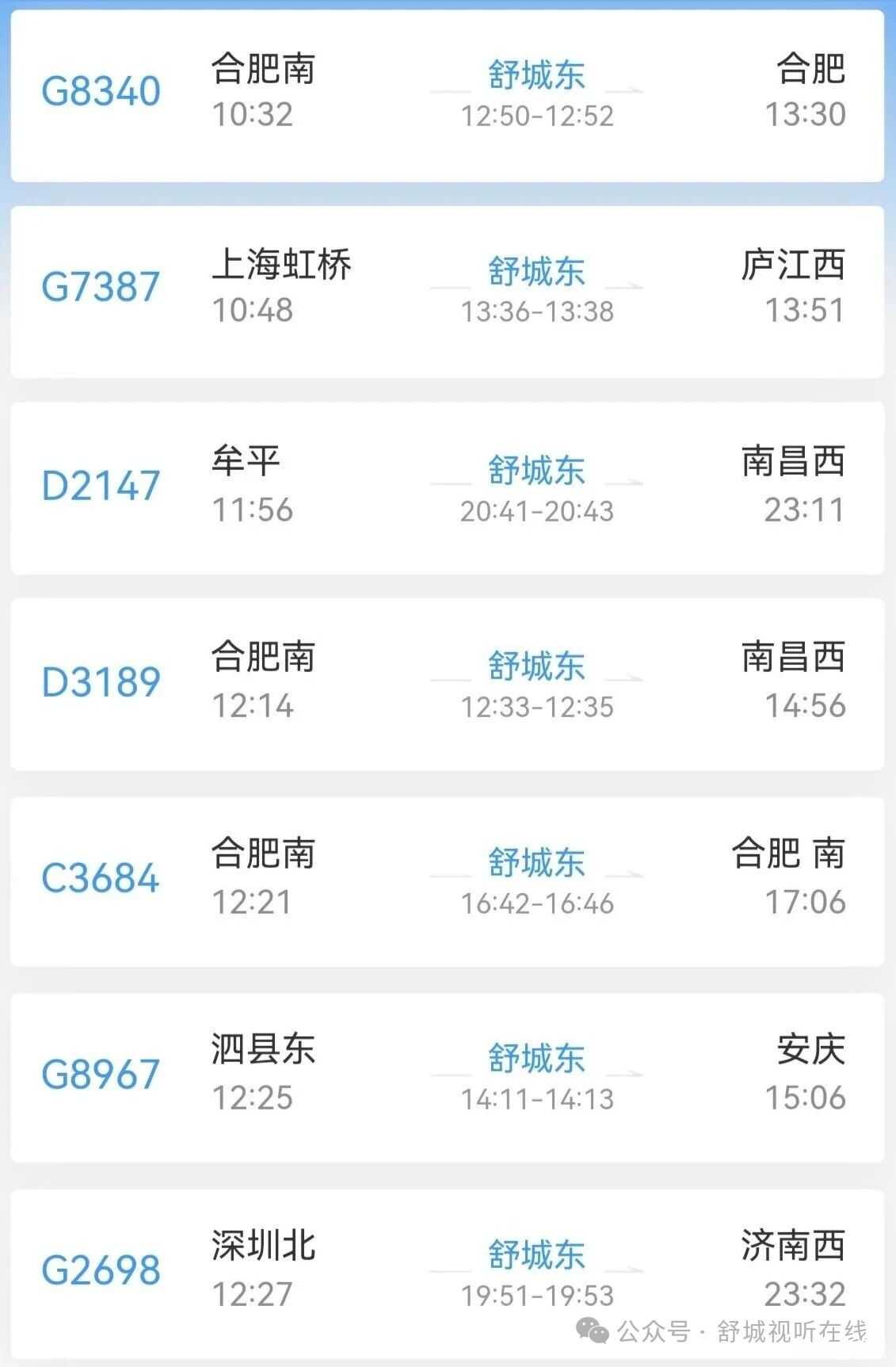Click departure station 上海虹桥
This screenshot has height=1367, width=896.
284,267
